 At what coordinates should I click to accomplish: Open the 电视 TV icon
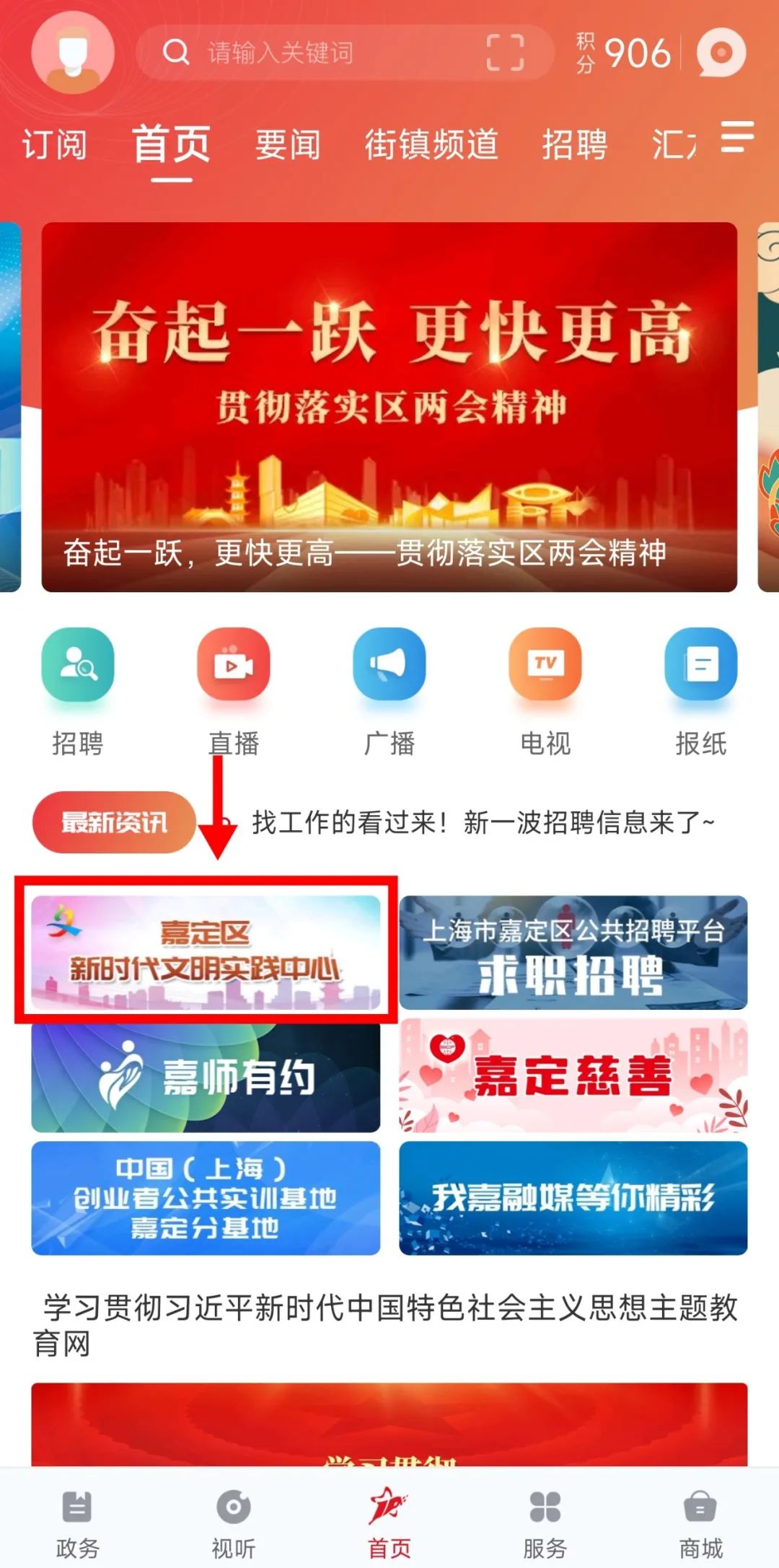point(546,690)
